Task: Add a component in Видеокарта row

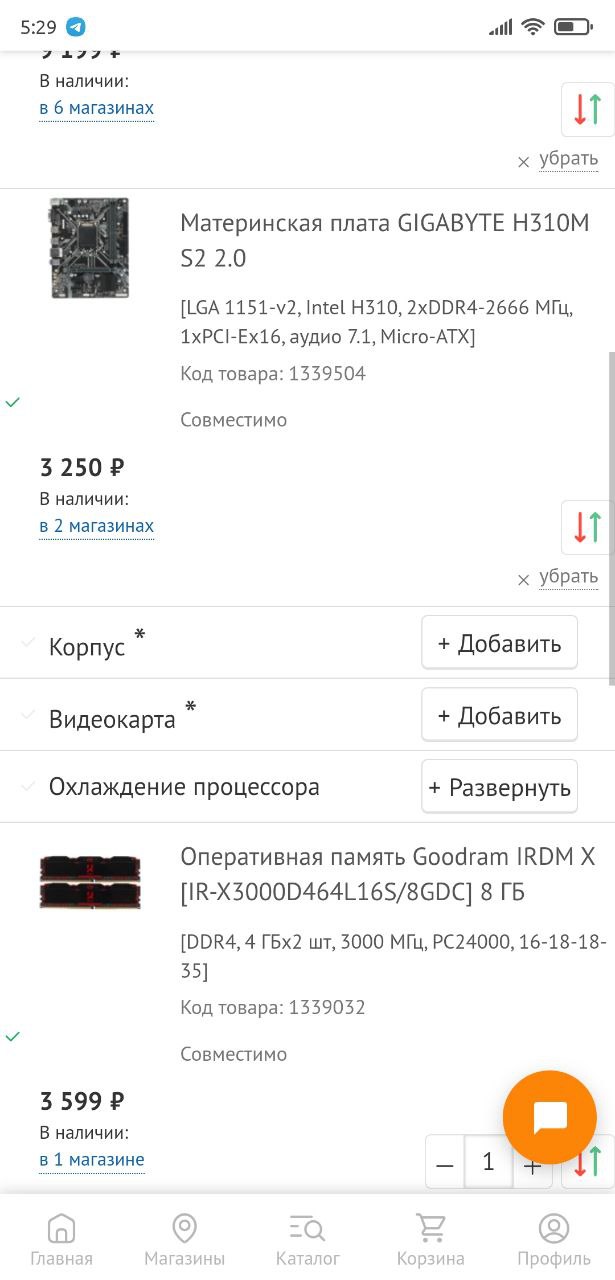Action: (x=499, y=716)
